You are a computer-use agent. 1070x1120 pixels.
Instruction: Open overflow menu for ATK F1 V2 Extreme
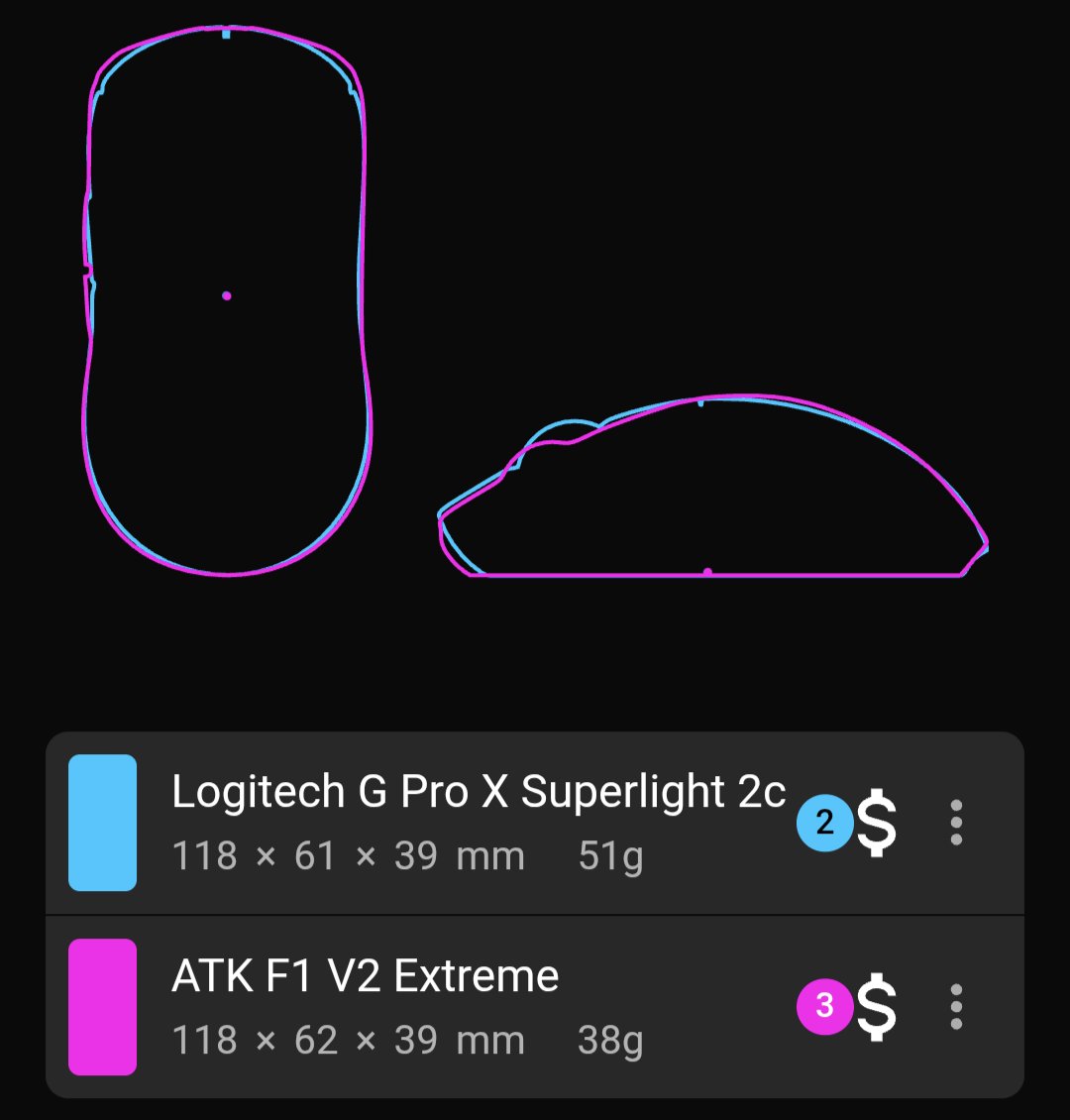pos(955,1006)
